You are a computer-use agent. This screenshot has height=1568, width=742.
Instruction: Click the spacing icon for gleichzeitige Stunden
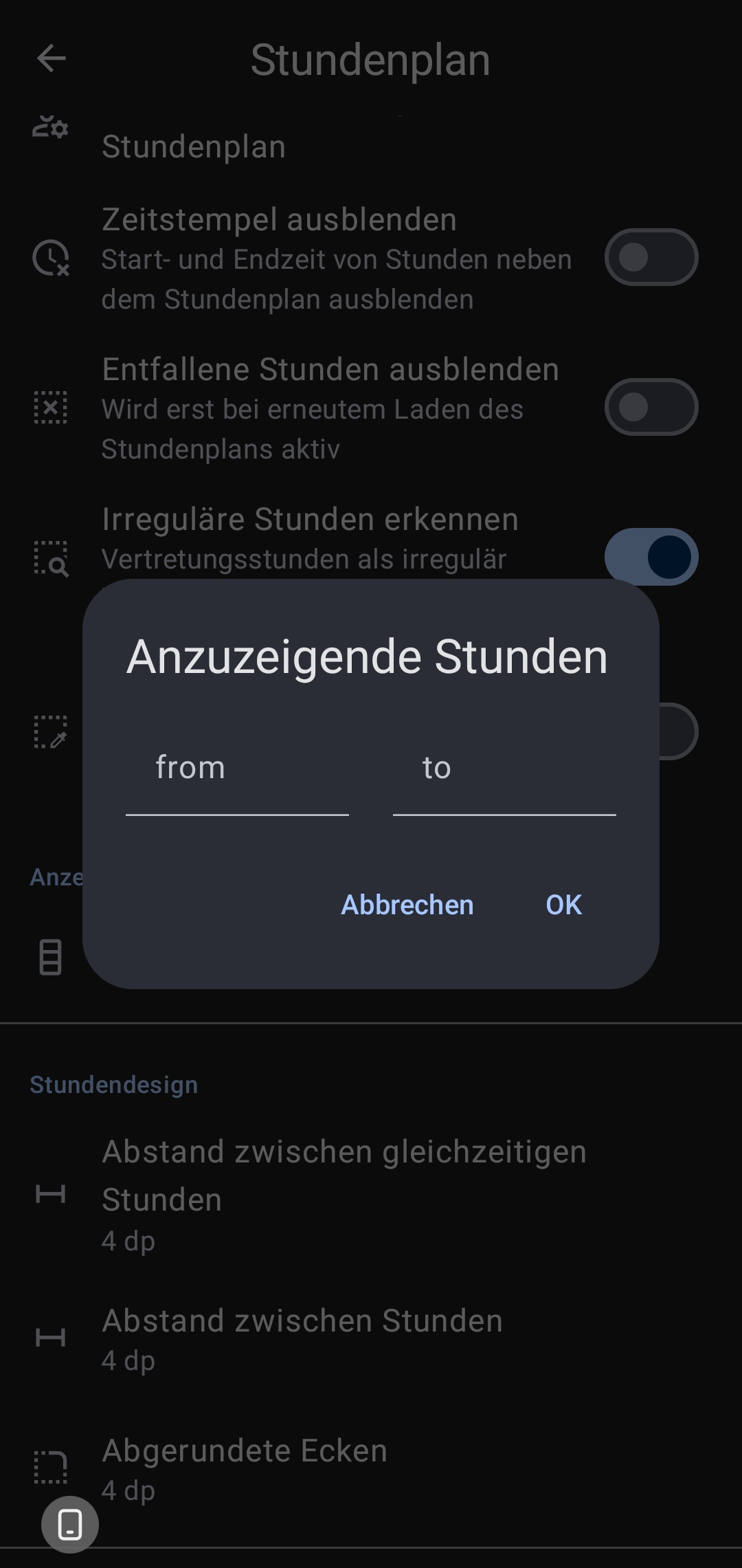coord(50,1194)
